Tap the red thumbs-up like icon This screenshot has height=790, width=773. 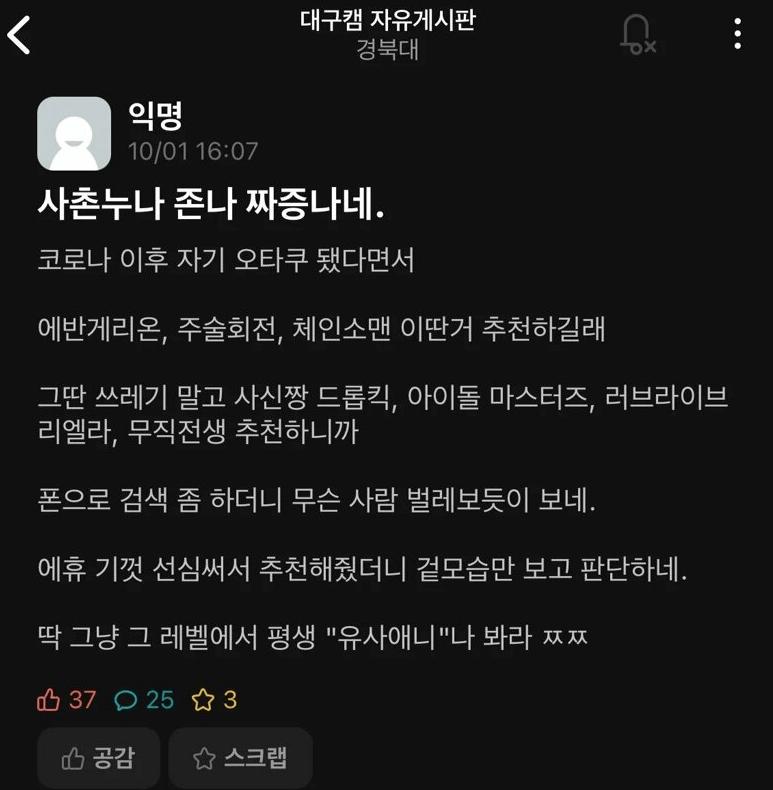tap(47, 702)
